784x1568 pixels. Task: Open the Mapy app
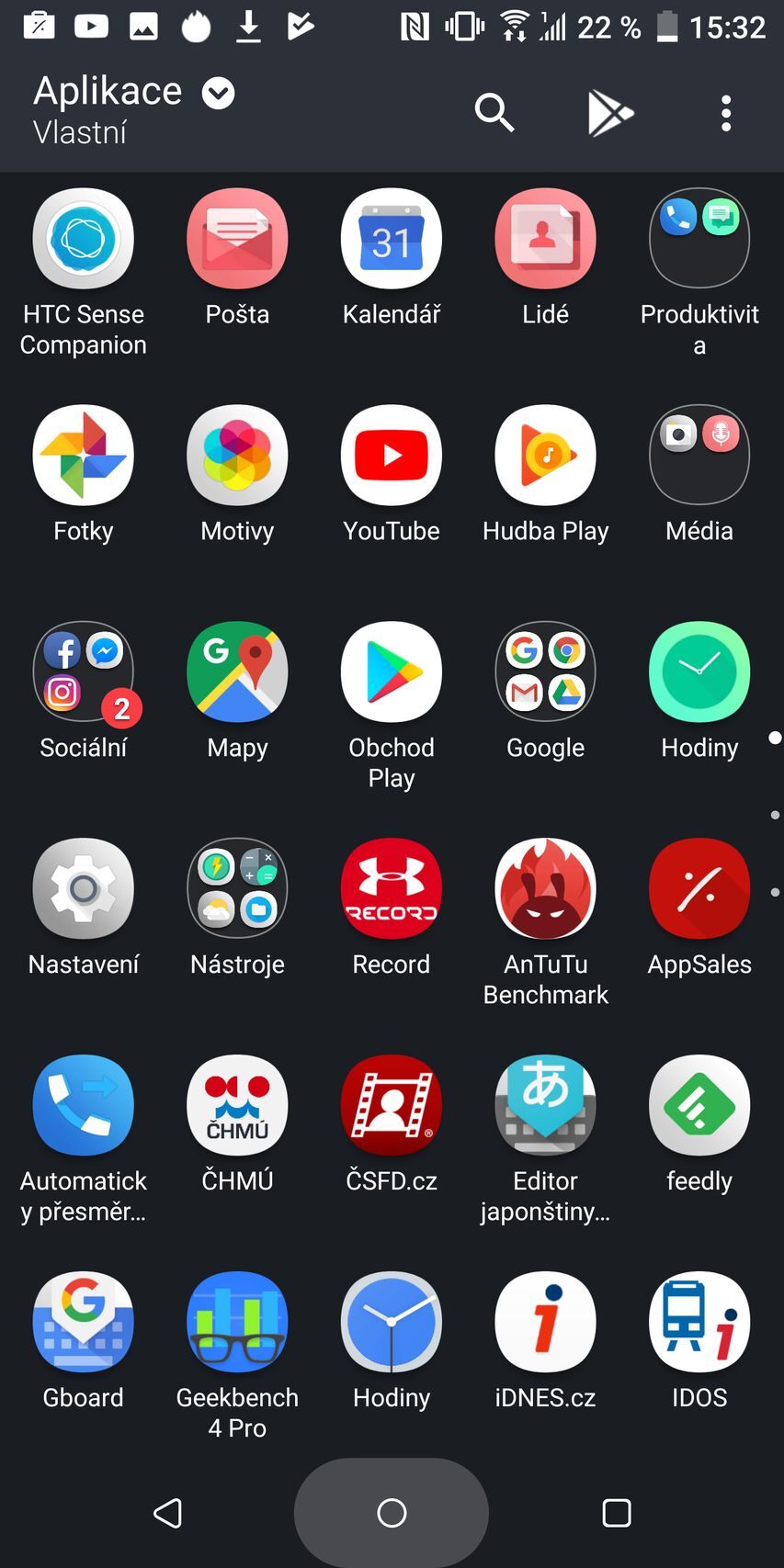(x=236, y=671)
